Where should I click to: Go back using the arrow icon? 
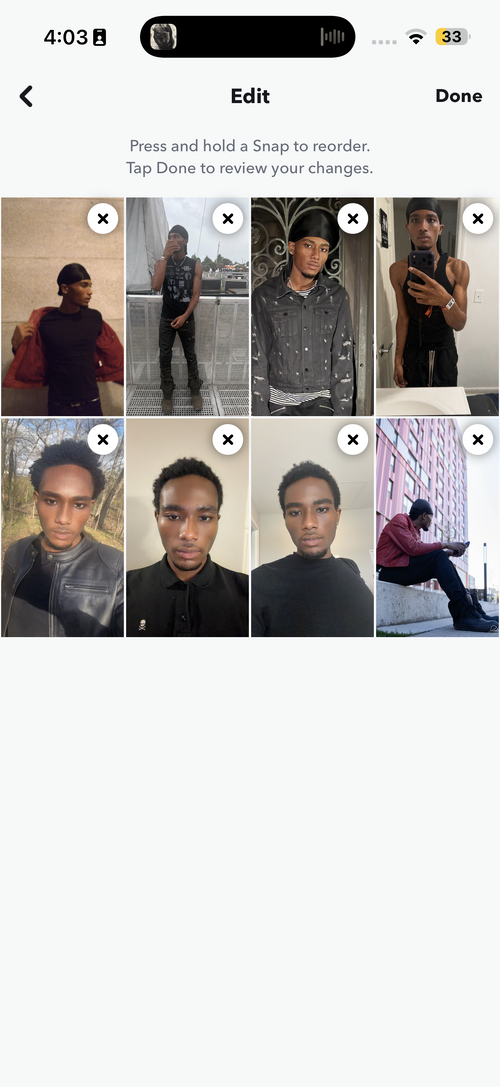coord(26,96)
